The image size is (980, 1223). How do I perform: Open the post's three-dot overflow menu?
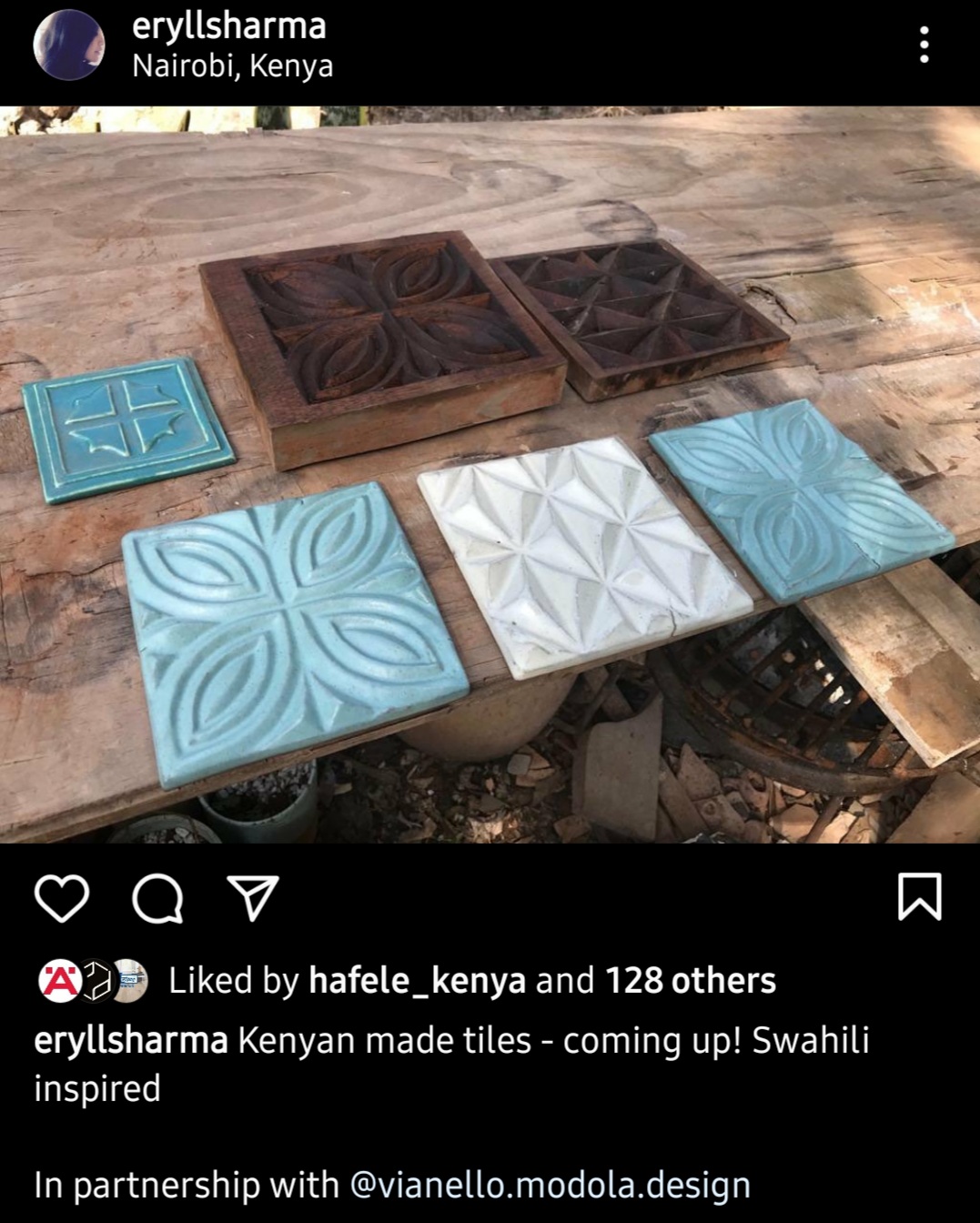click(x=924, y=45)
